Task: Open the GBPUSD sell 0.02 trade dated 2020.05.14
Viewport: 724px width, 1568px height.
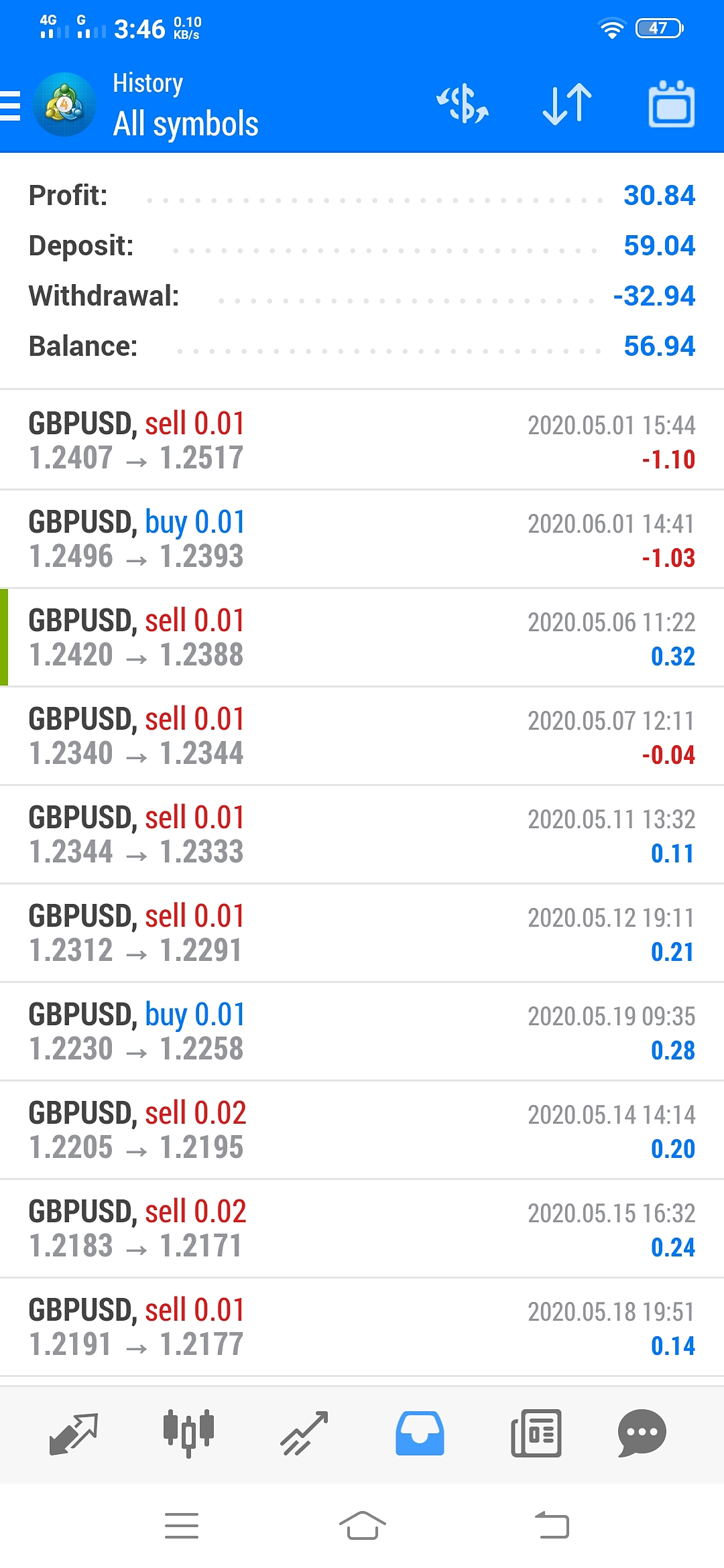Action: [x=362, y=1130]
